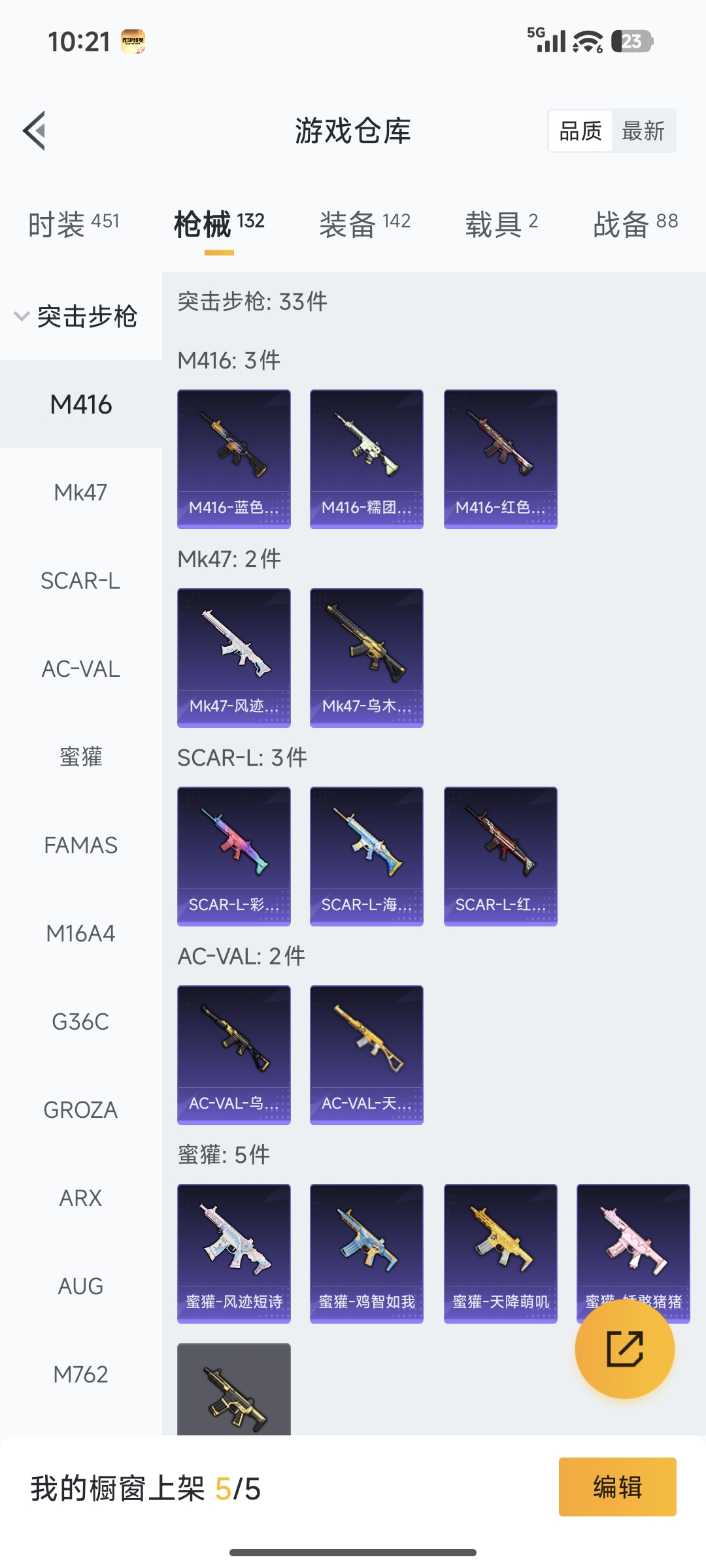
Task: Select Mk47 in the sidebar
Action: tap(81, 493)
